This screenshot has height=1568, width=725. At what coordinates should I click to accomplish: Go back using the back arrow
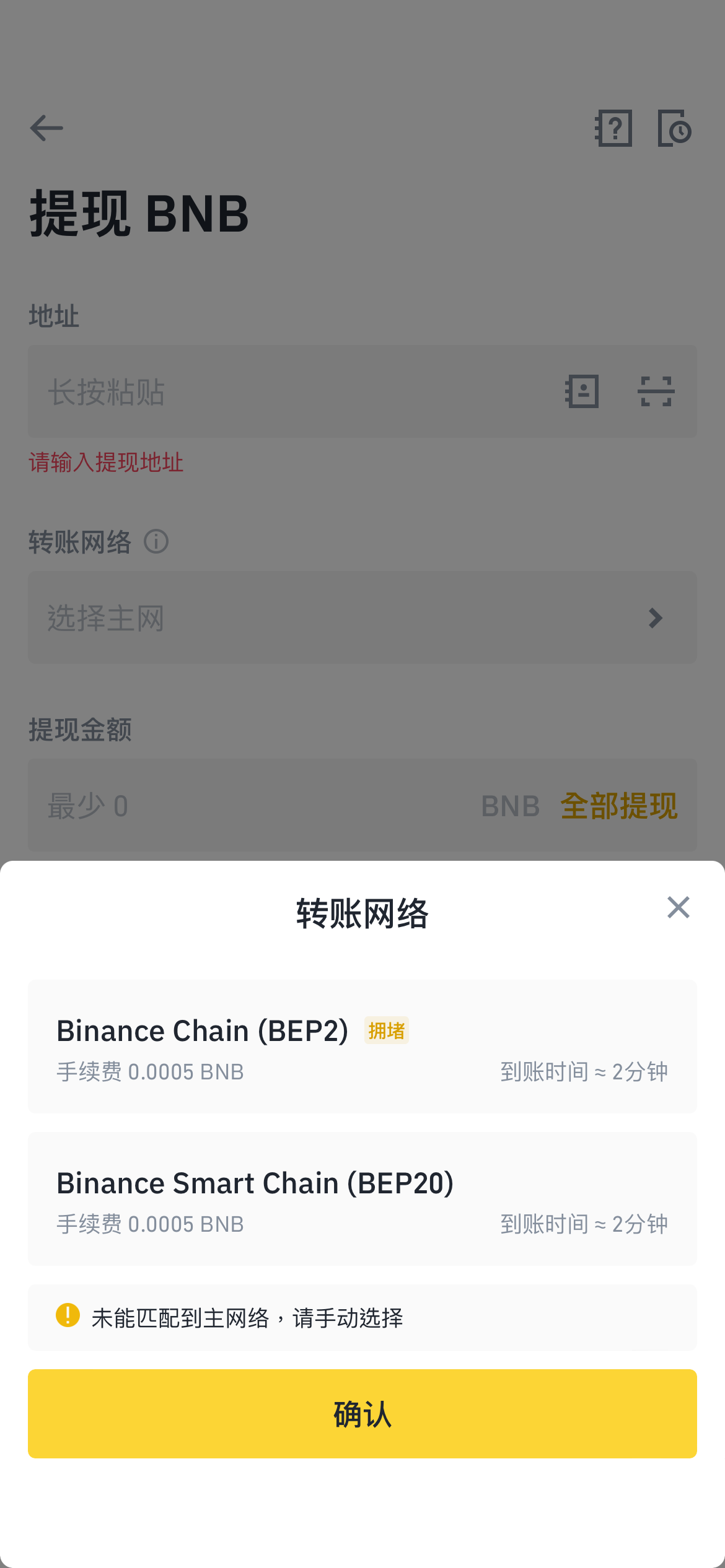(x=46, y=128)
